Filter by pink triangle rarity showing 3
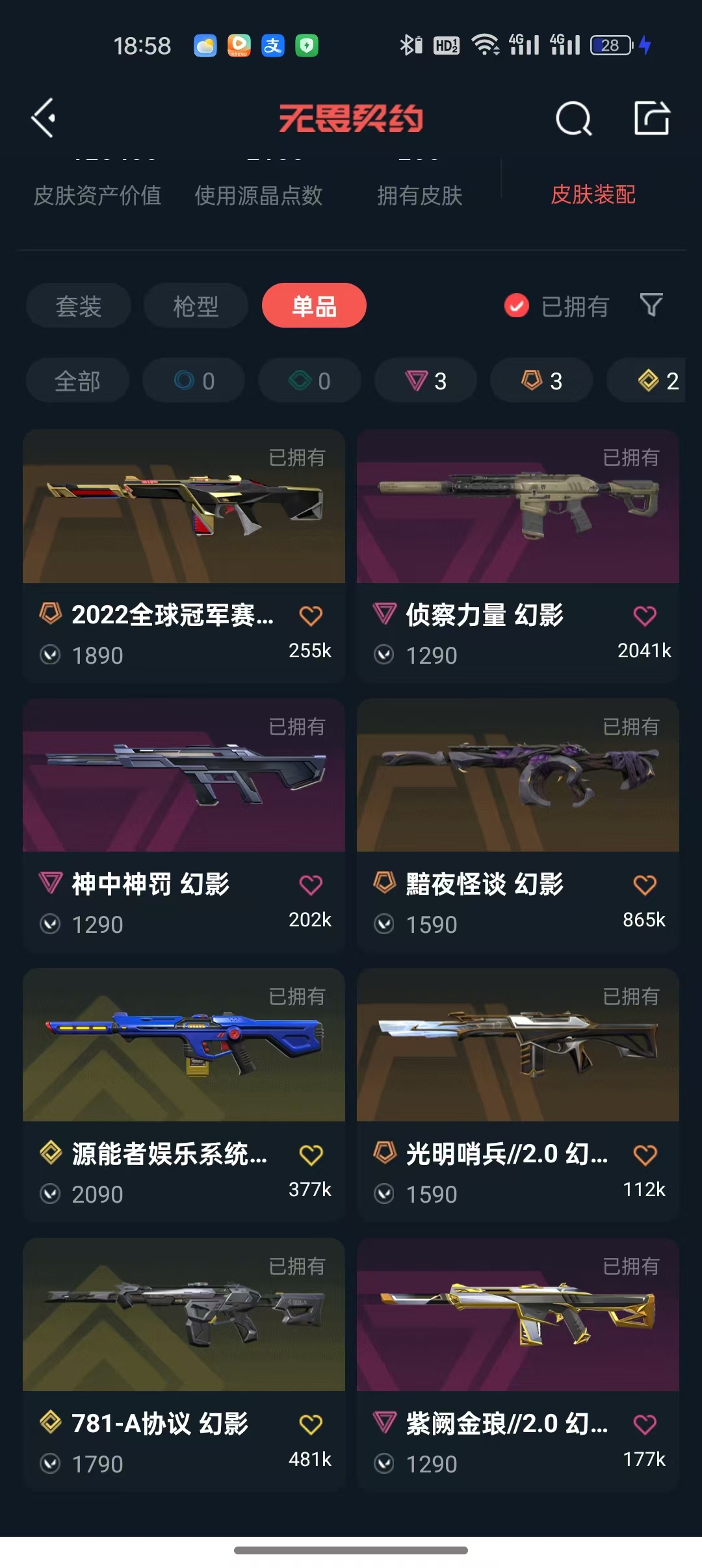Screen dimensions: 702x1568 pos(426,381)
